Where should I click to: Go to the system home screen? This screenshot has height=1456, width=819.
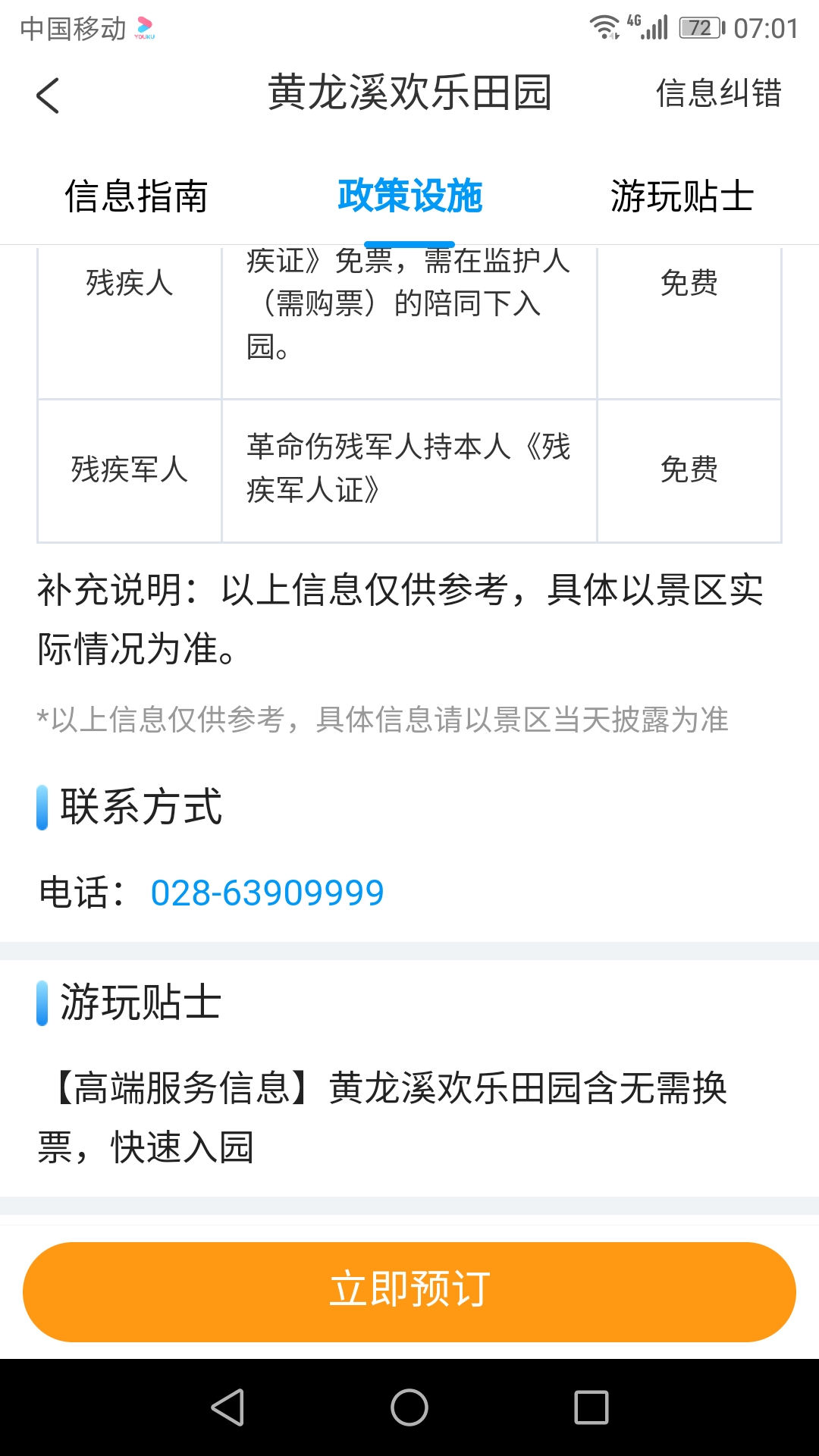click(409, 1407)
